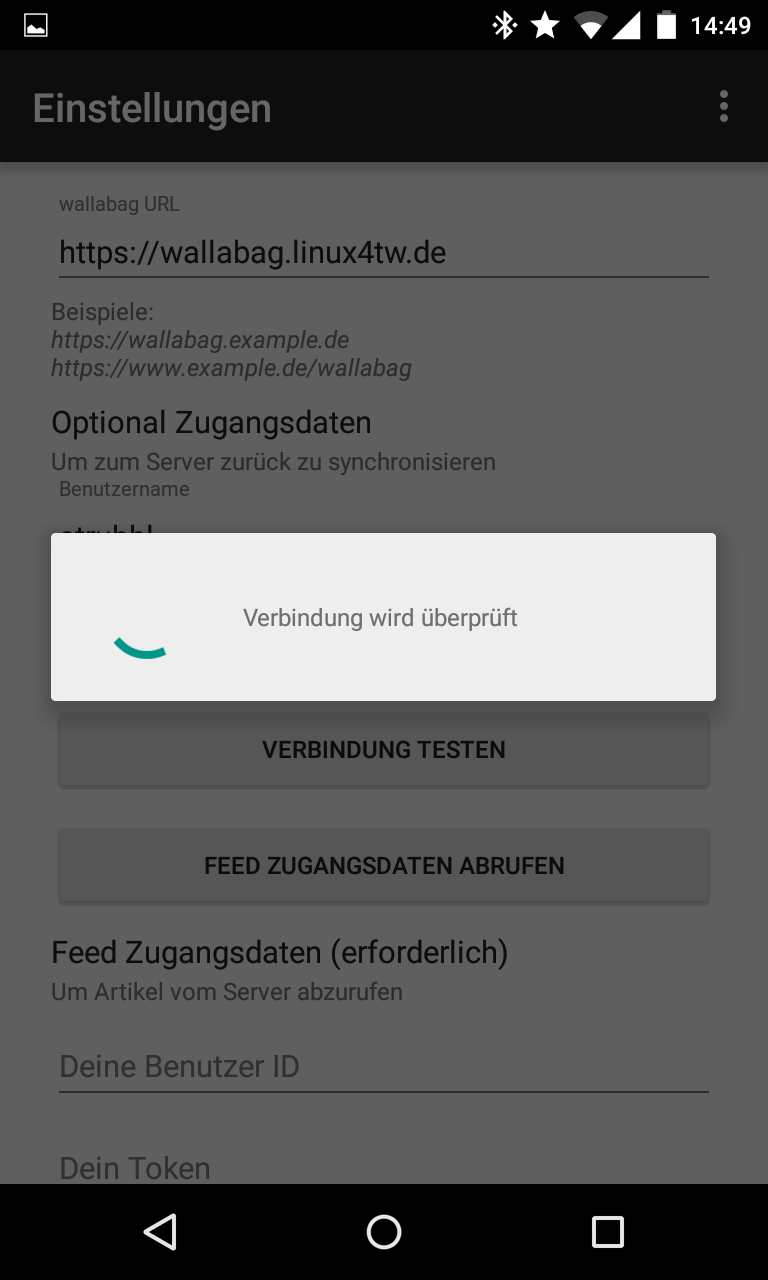
Task: Focus the Deine Benutzer ID field
Action: [x=383, y=1066]
